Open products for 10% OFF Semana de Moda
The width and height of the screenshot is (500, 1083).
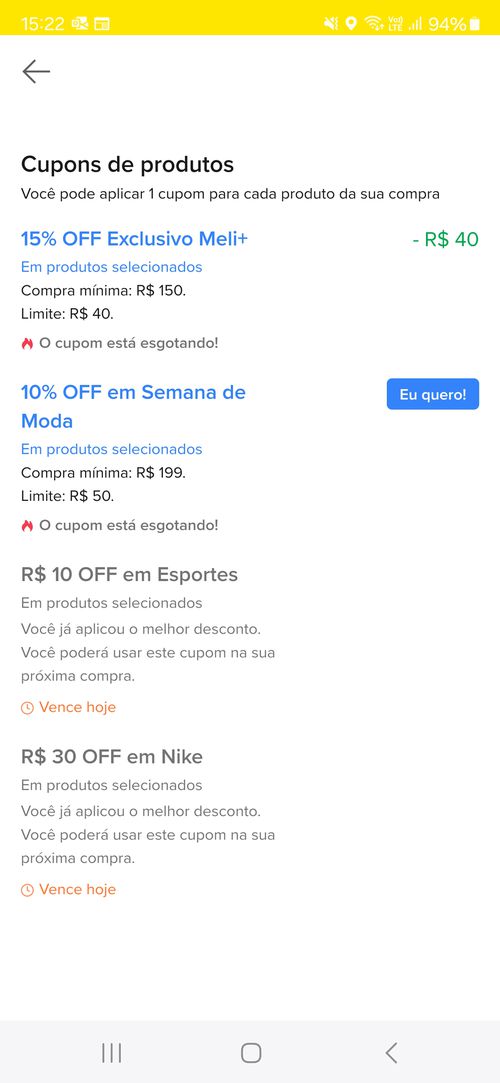pos(111,449)
